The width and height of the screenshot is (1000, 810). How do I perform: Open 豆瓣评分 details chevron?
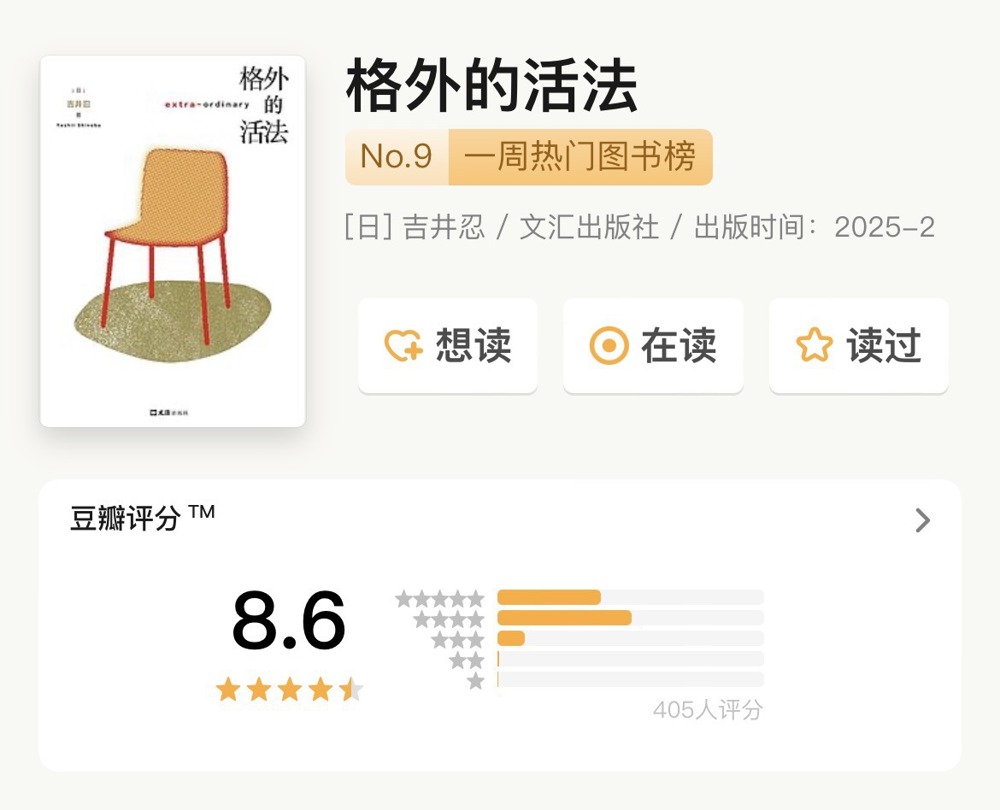tap(922, 520)
